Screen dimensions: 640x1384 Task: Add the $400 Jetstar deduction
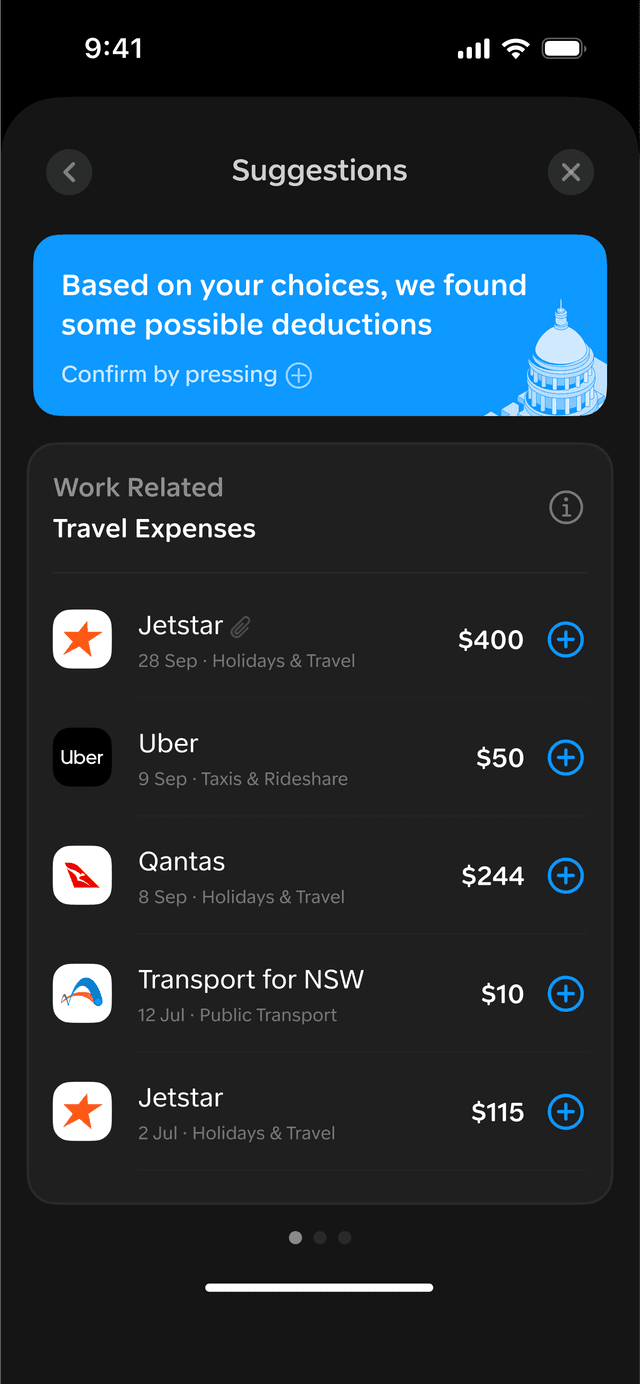pos(566,640)
